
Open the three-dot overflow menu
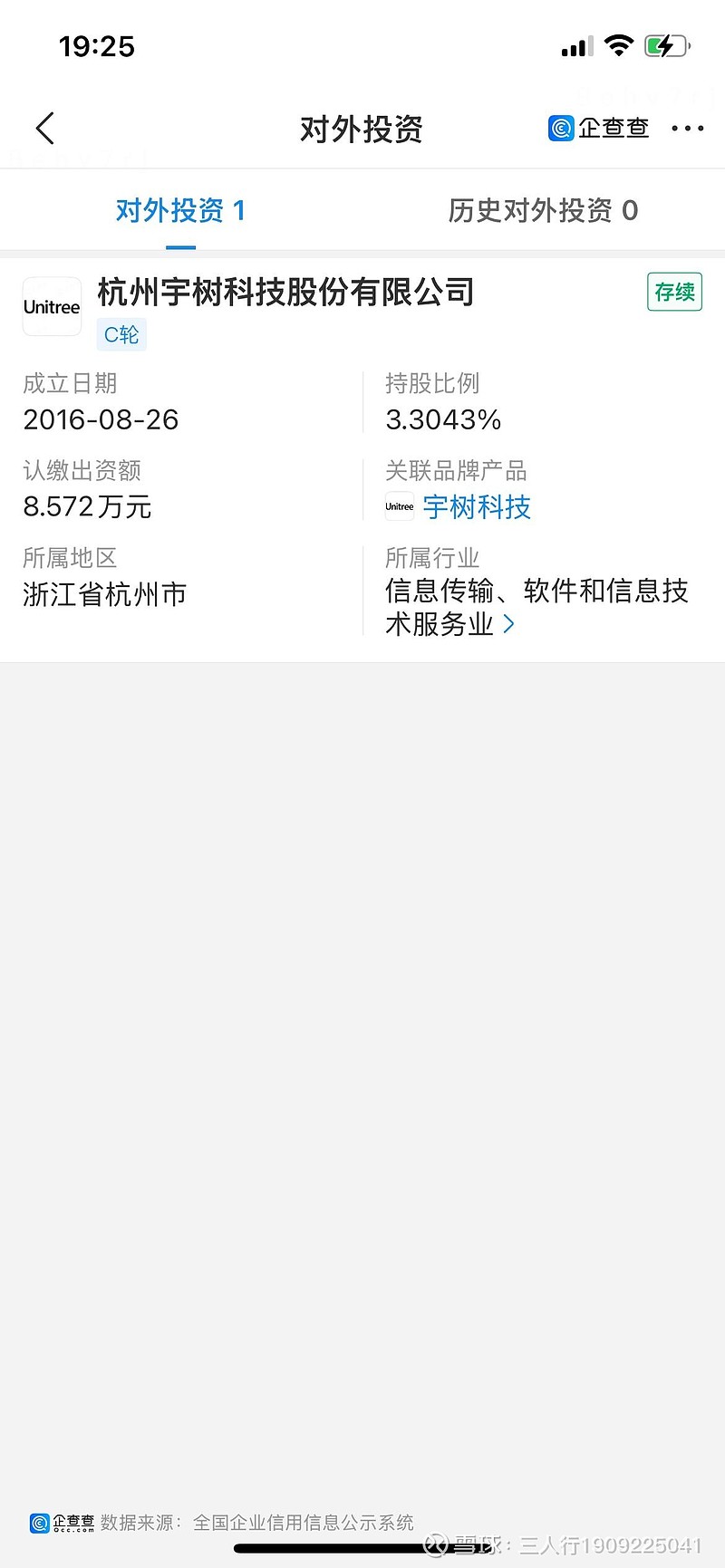687,129
